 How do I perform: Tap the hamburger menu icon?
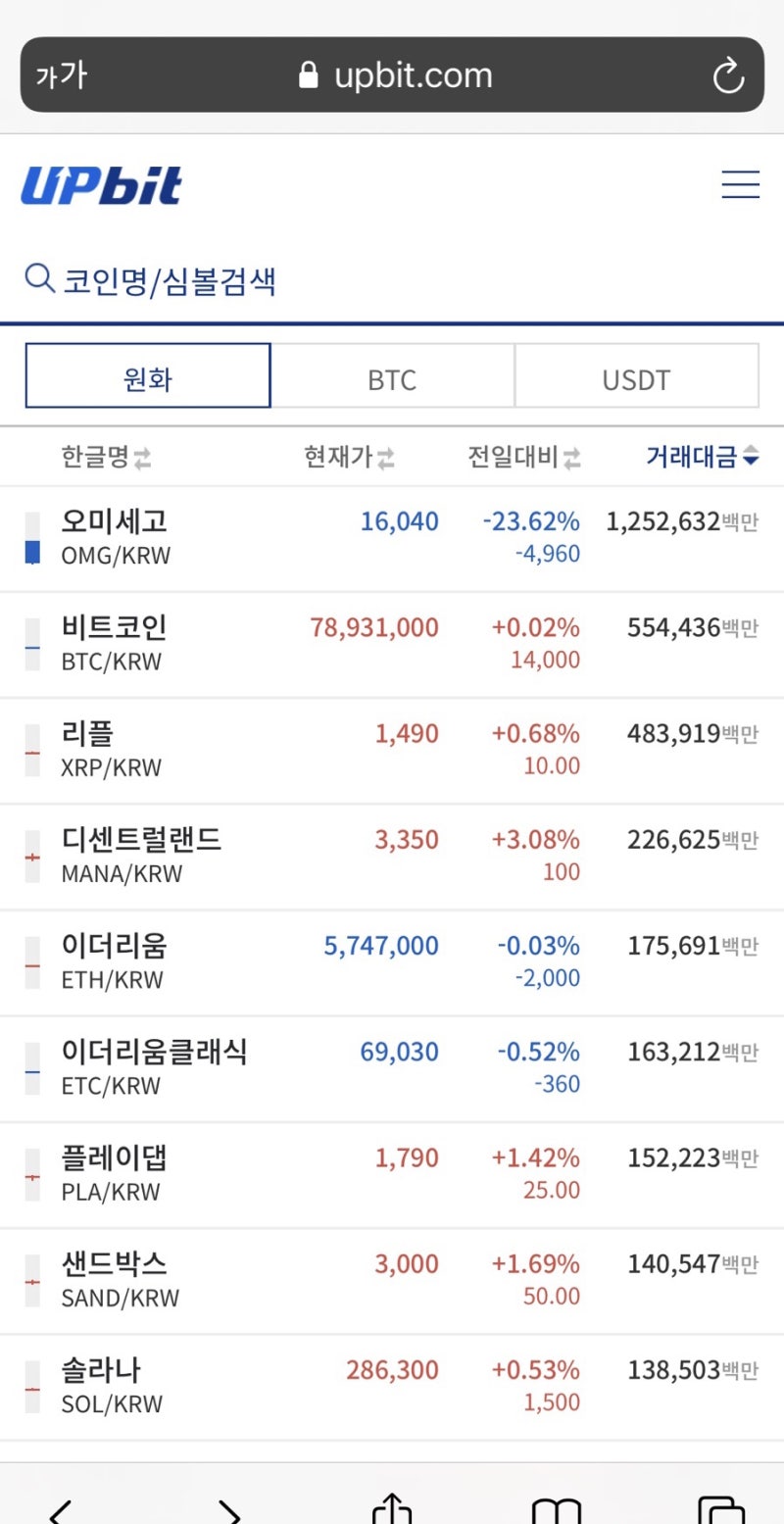pos(740,186)
